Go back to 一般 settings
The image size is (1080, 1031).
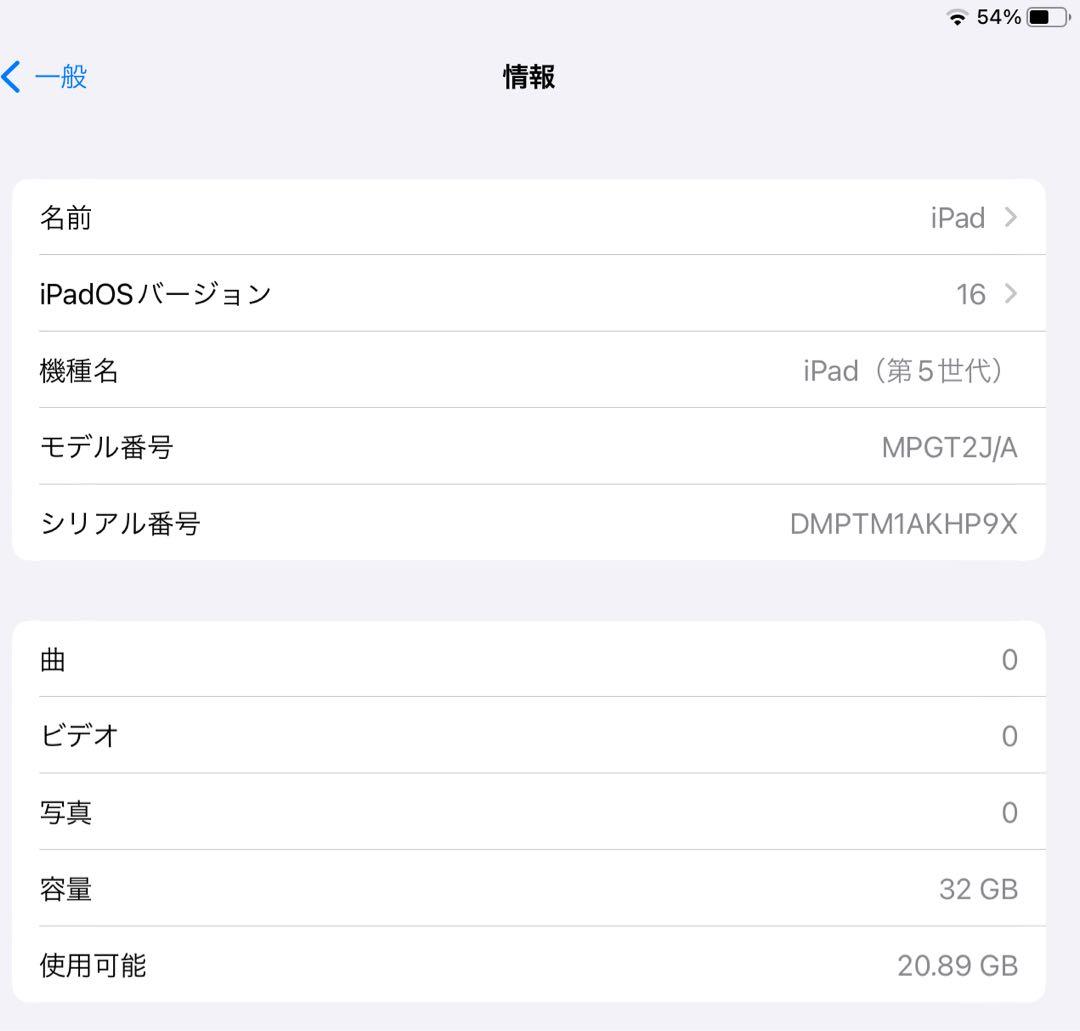46,77
